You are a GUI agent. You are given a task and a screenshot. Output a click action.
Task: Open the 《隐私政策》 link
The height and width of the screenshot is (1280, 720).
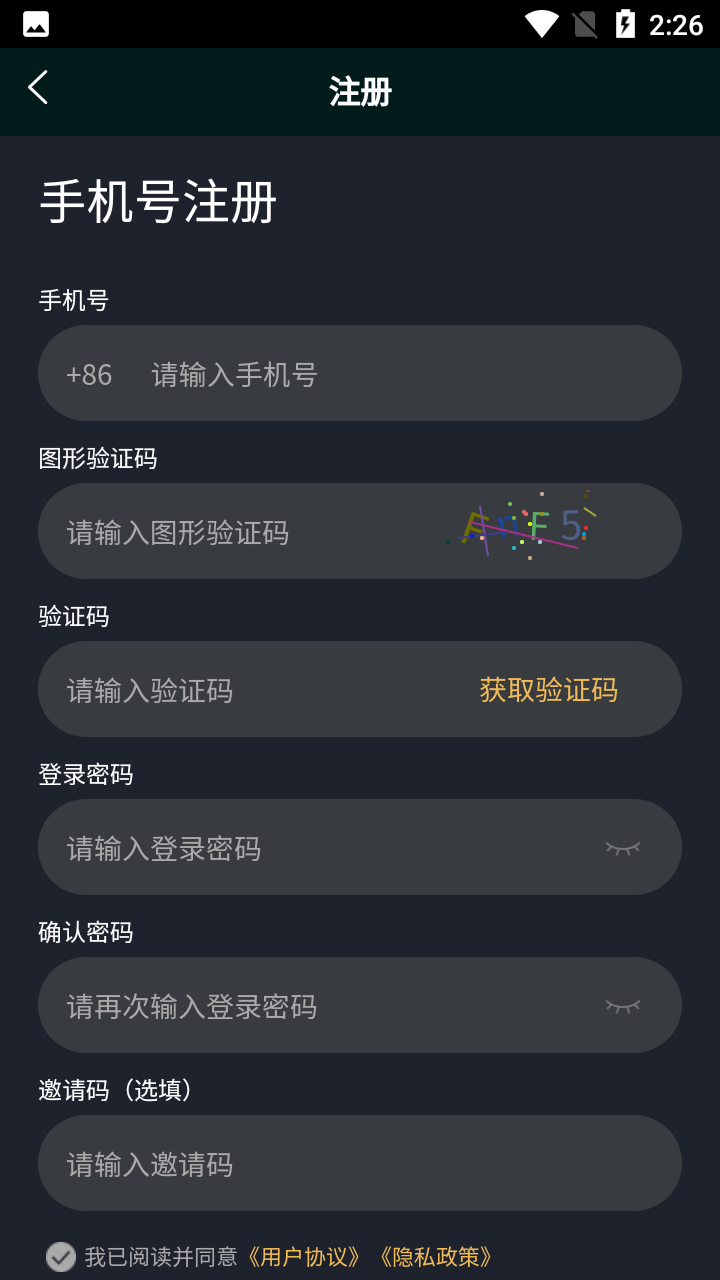click(436, 1257)
